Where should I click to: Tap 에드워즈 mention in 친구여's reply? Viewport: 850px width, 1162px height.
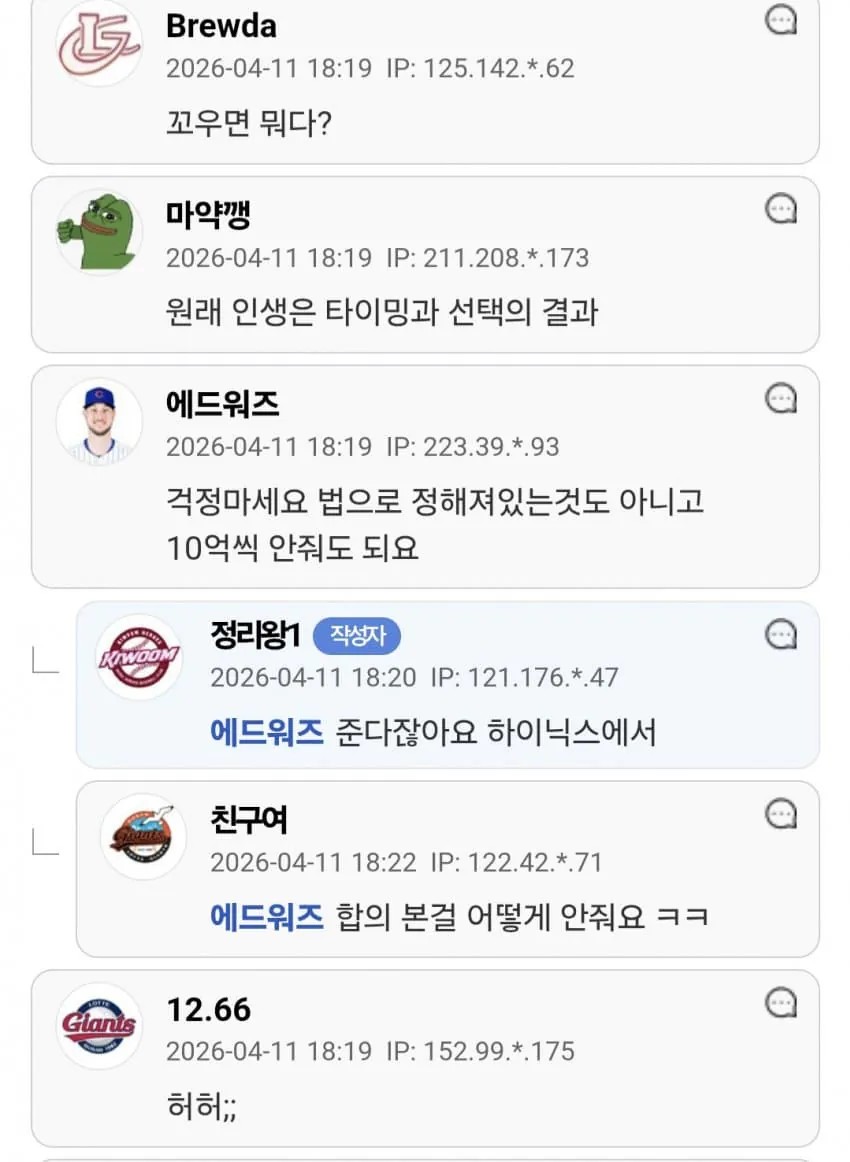(267, 916)
